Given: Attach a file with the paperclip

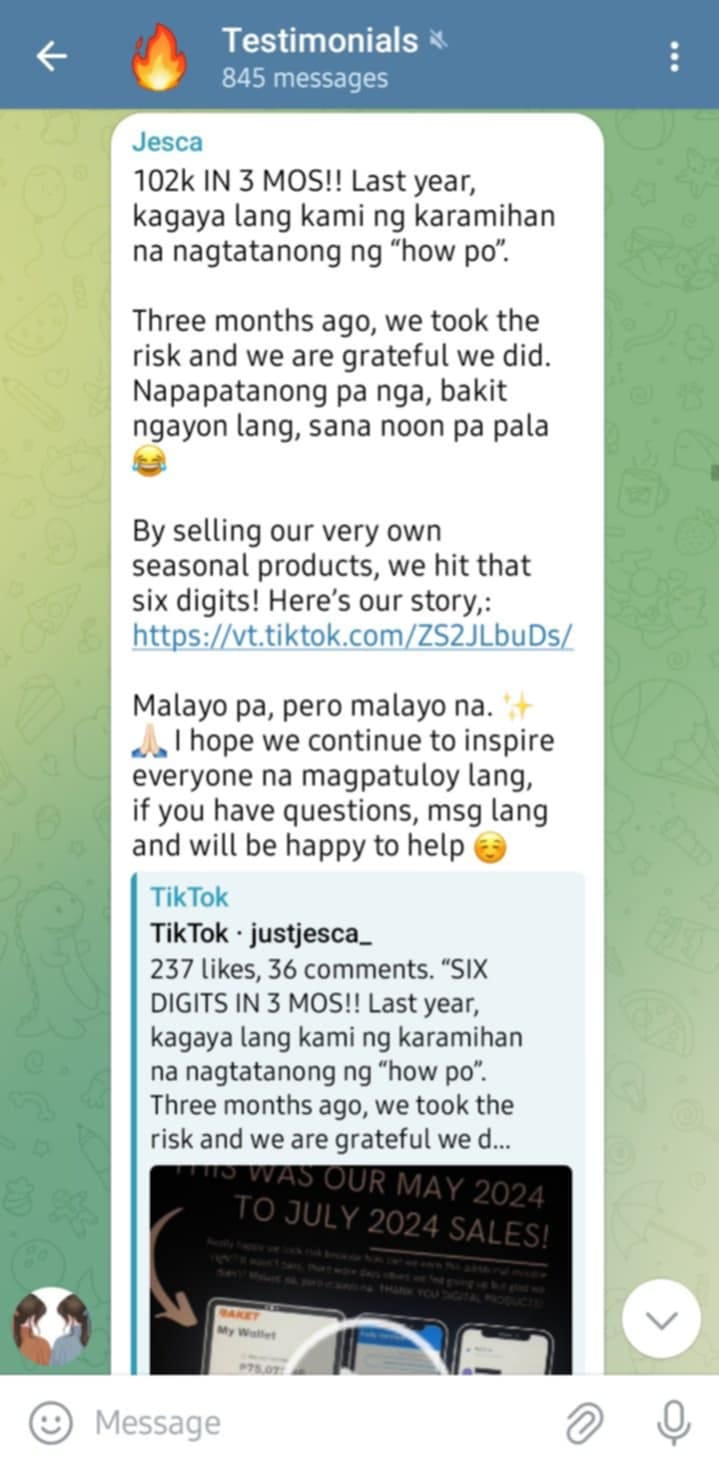Looking at the screenshot, I should [585, 1422].
